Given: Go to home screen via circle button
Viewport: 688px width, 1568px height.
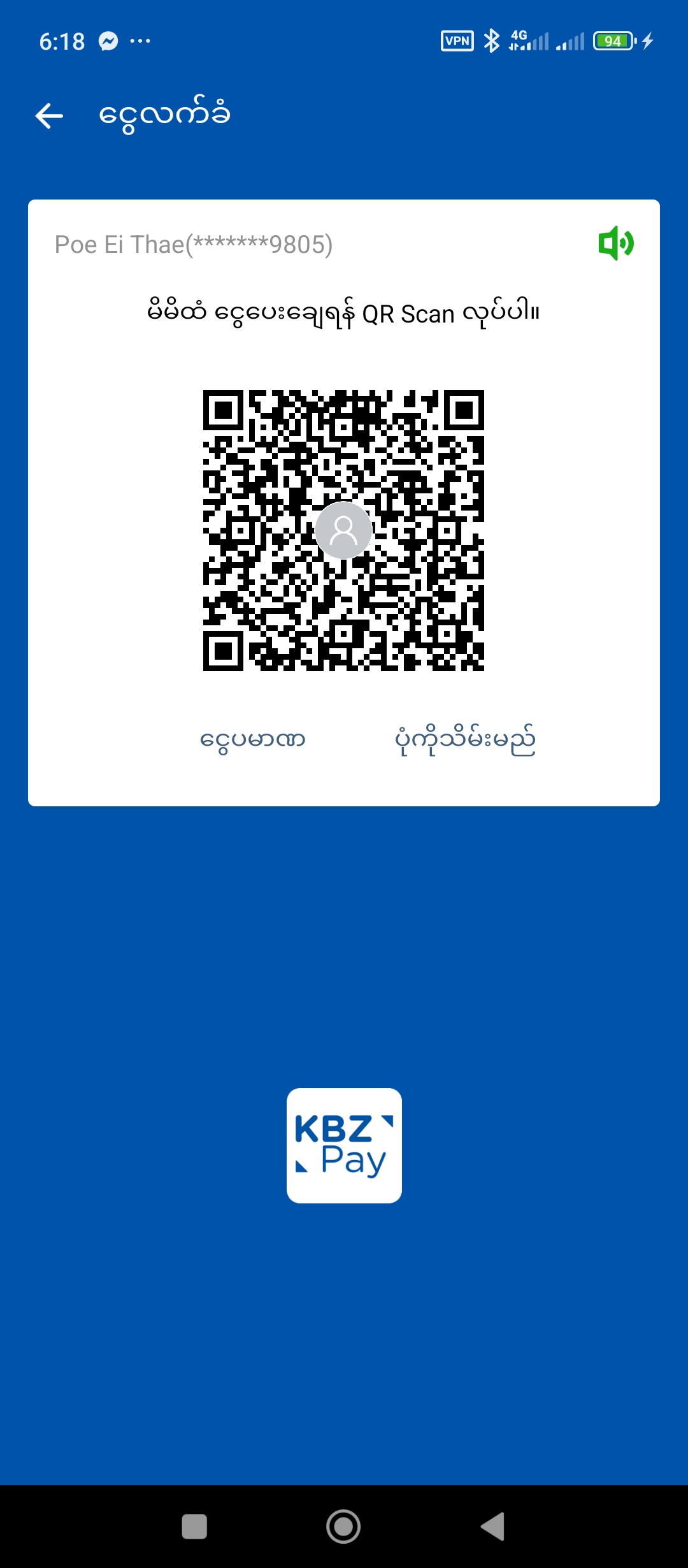Looking at the screenshot, I should tap(343, 1527).
